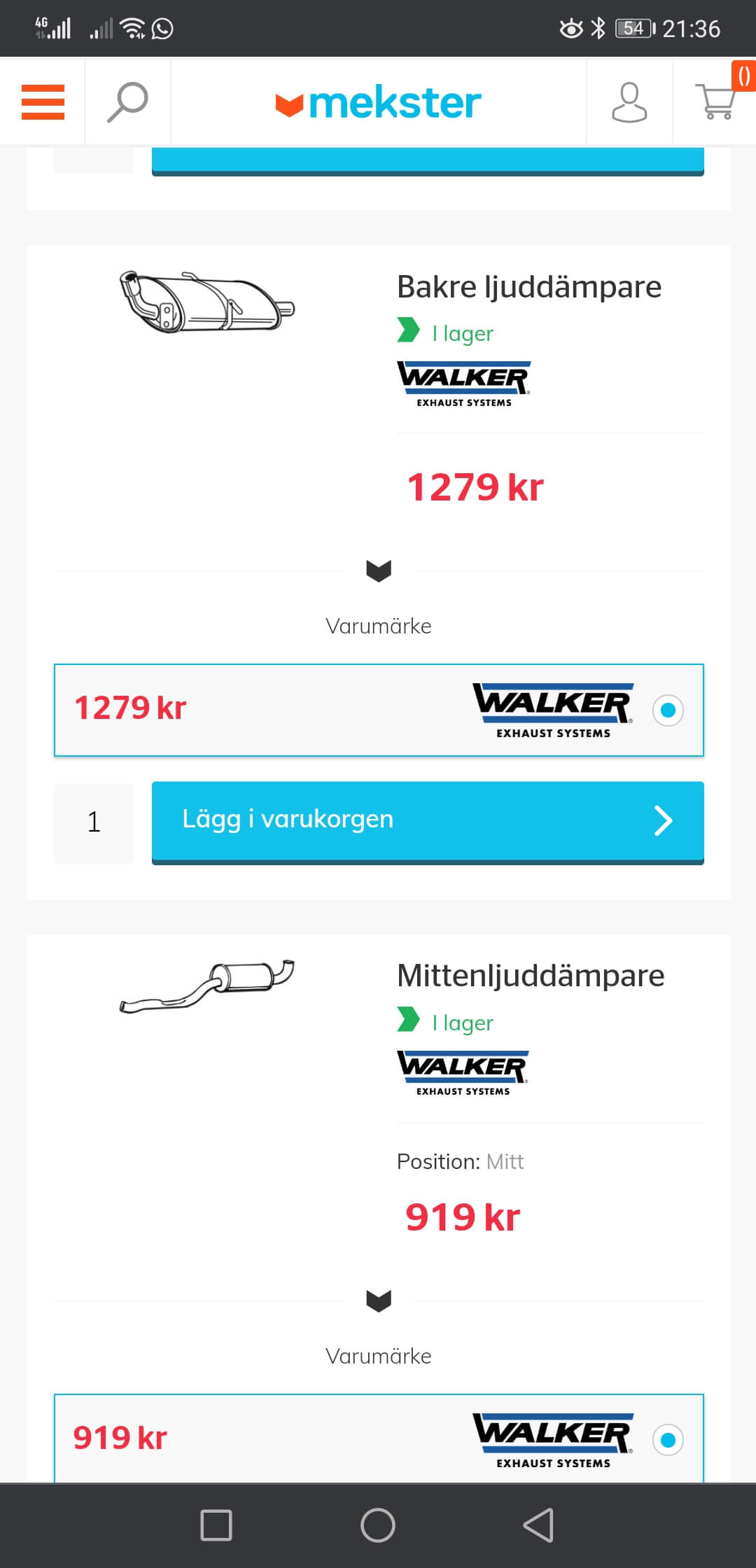756x1568 pixels.
Task: Open Mittenljuddämpare product image
Action: pos(207,986)
